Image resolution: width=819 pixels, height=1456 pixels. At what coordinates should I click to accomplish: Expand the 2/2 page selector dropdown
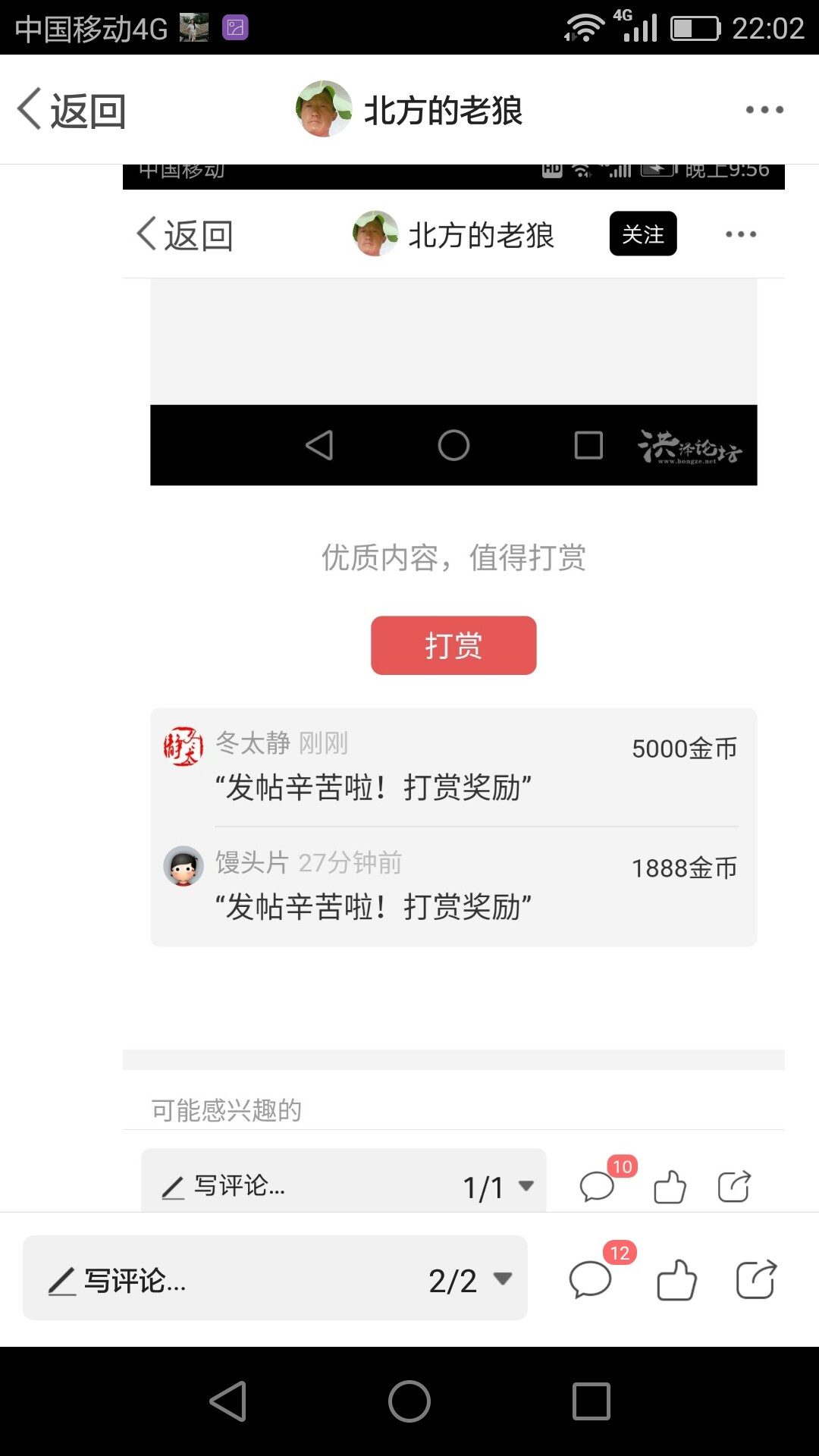point(470,1280)
